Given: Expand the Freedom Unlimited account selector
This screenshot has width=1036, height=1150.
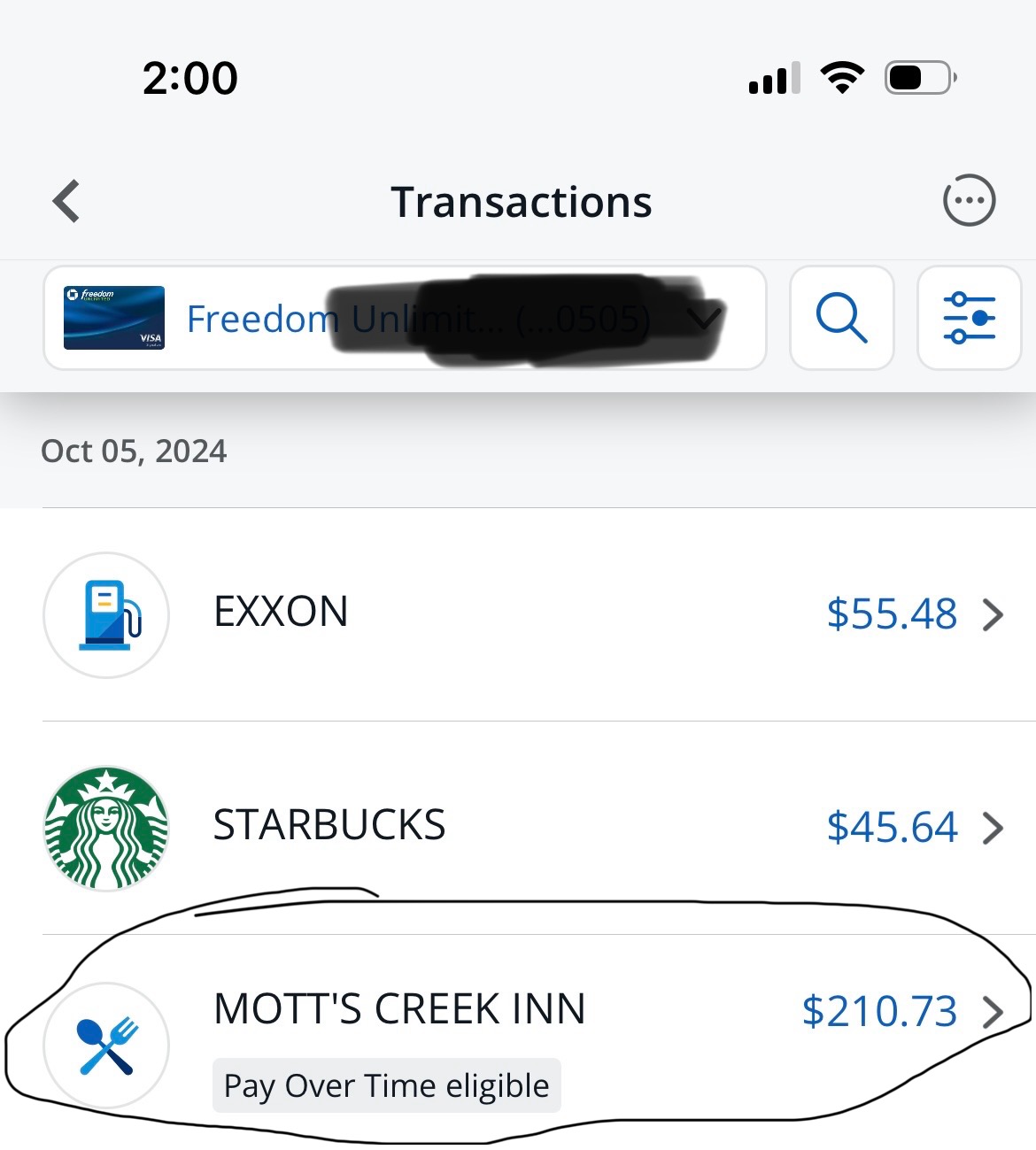Looking at the screenshot, I should pos(404,318).
